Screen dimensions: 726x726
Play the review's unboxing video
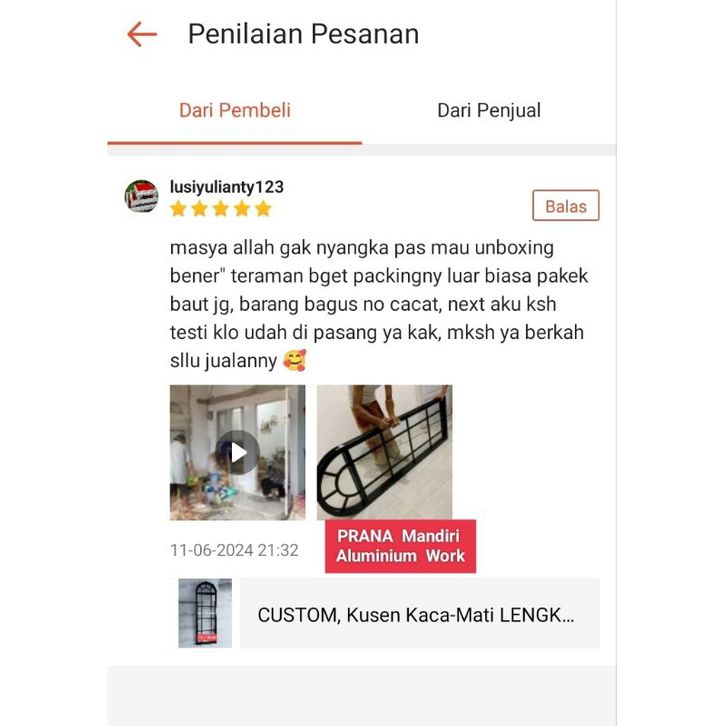tap(238, 453)
